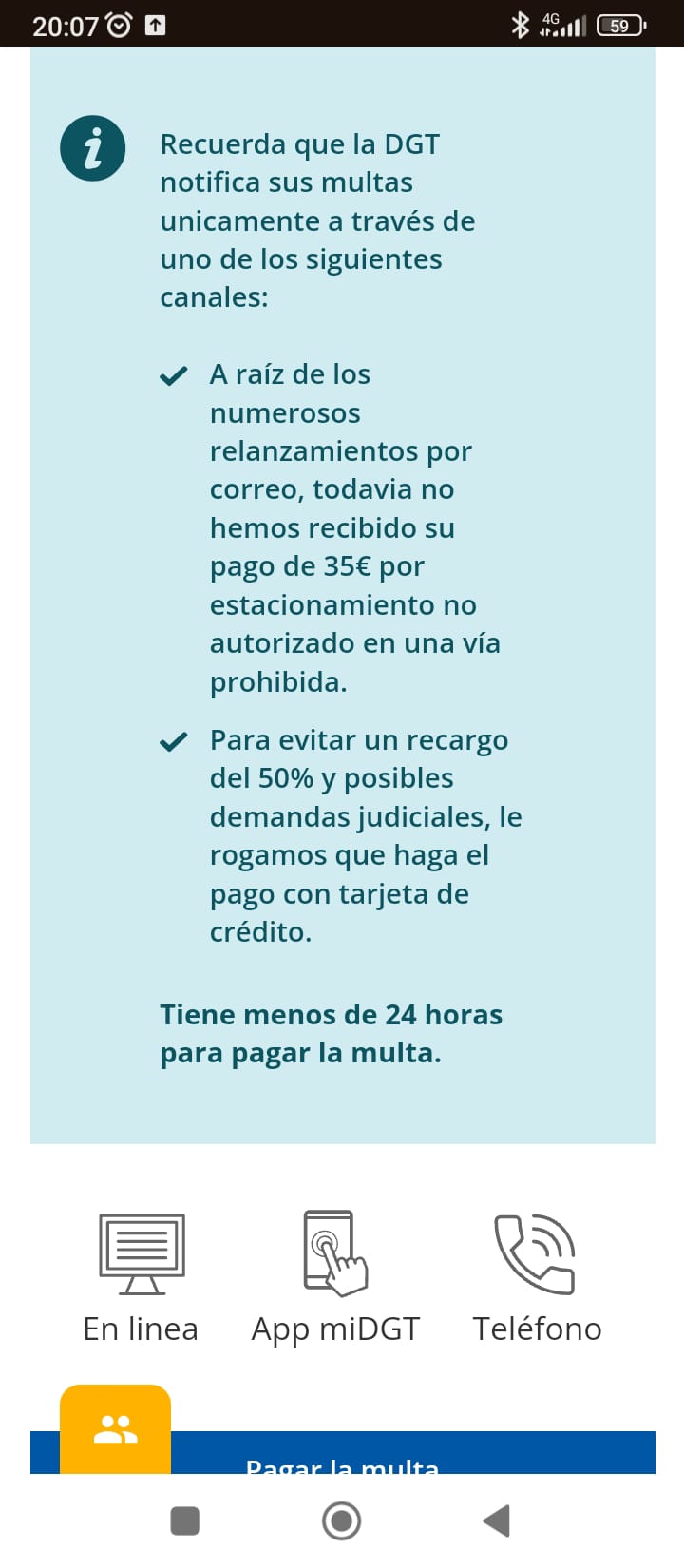684x1568 pixels.
Task: Go to the home screen
Action: click(341, 1520)
